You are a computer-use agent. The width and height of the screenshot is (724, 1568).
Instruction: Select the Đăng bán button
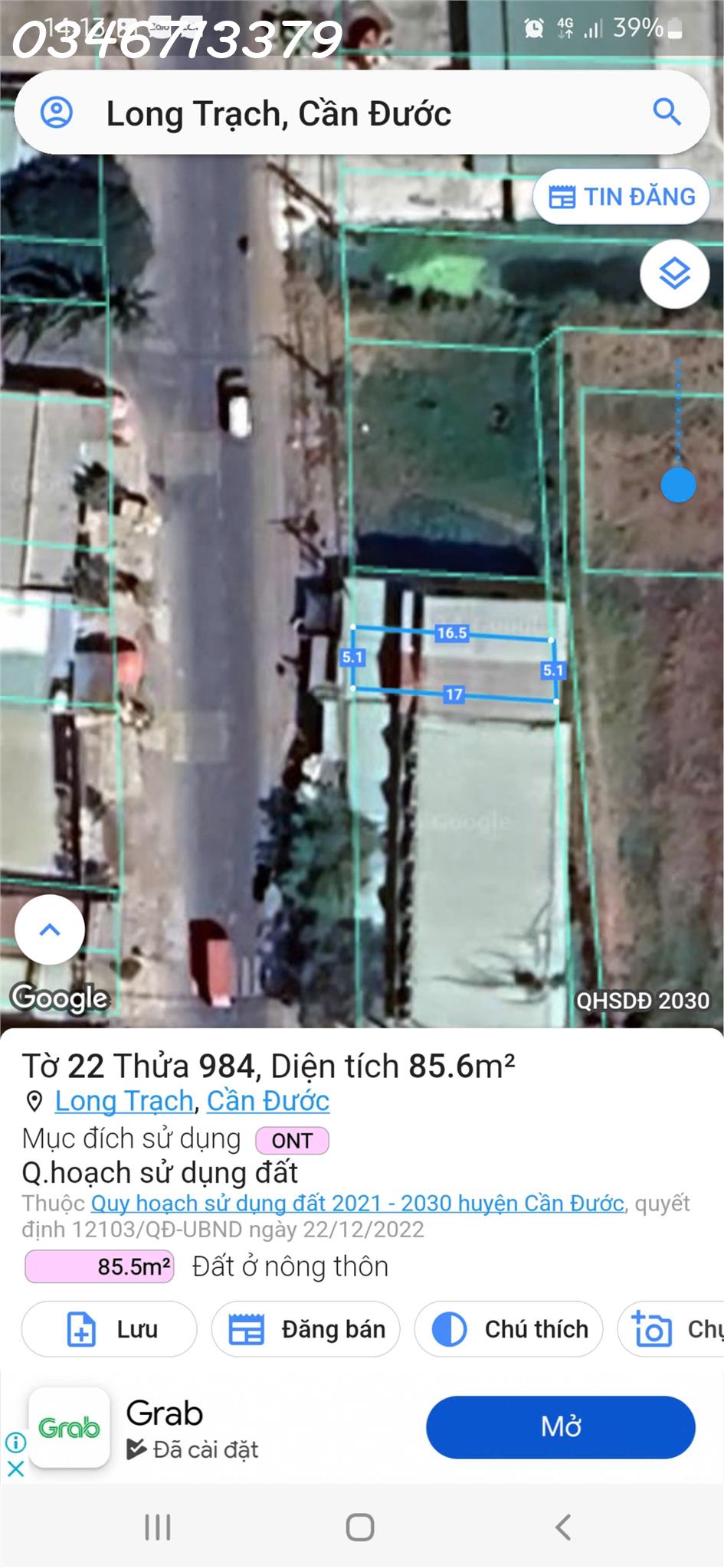306,1329
